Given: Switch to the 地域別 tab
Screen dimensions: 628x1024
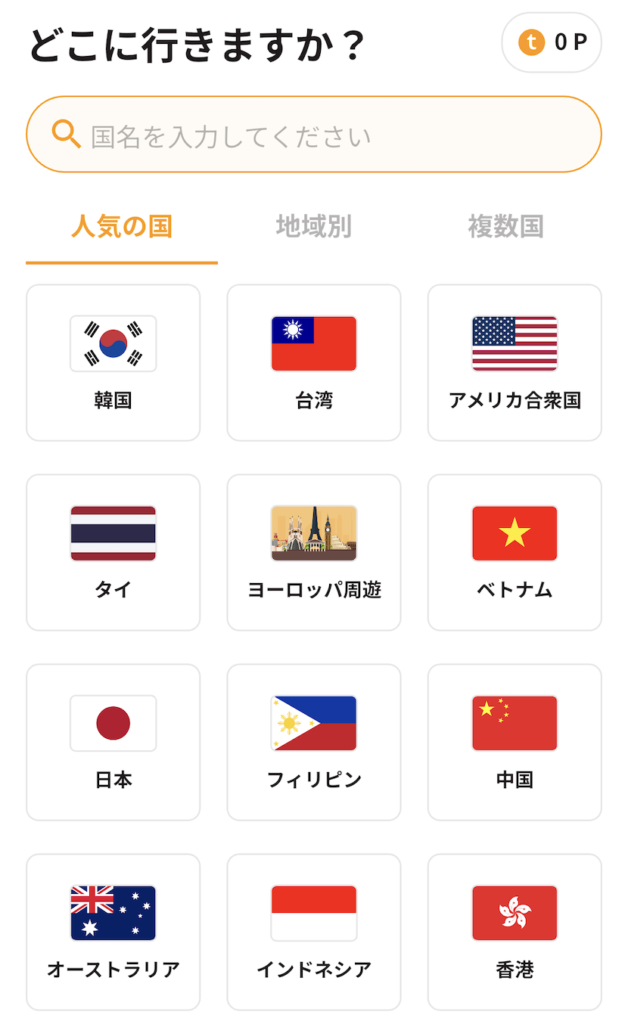Looking at the screenshot, I should [314, 226].
